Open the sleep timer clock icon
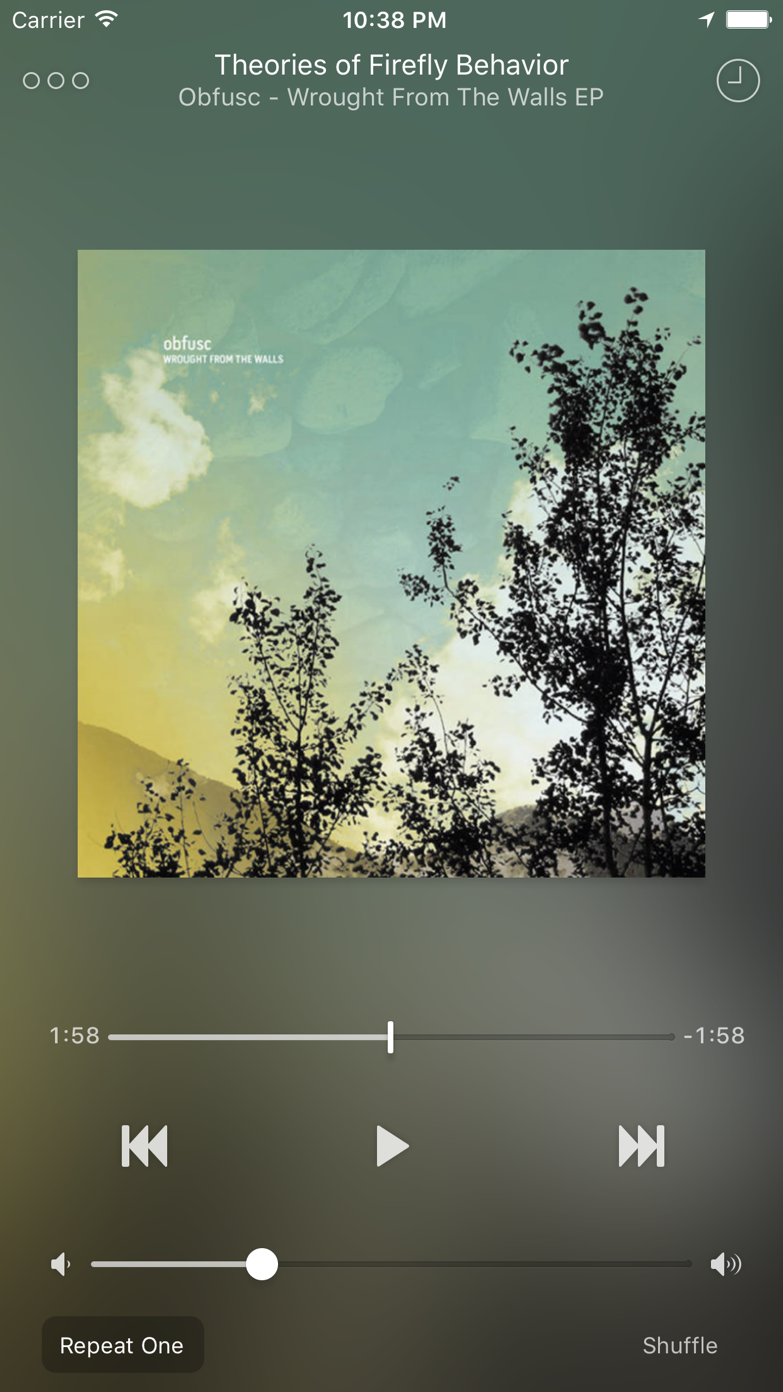The image size is (783, 1392). (x=738, y=81)
